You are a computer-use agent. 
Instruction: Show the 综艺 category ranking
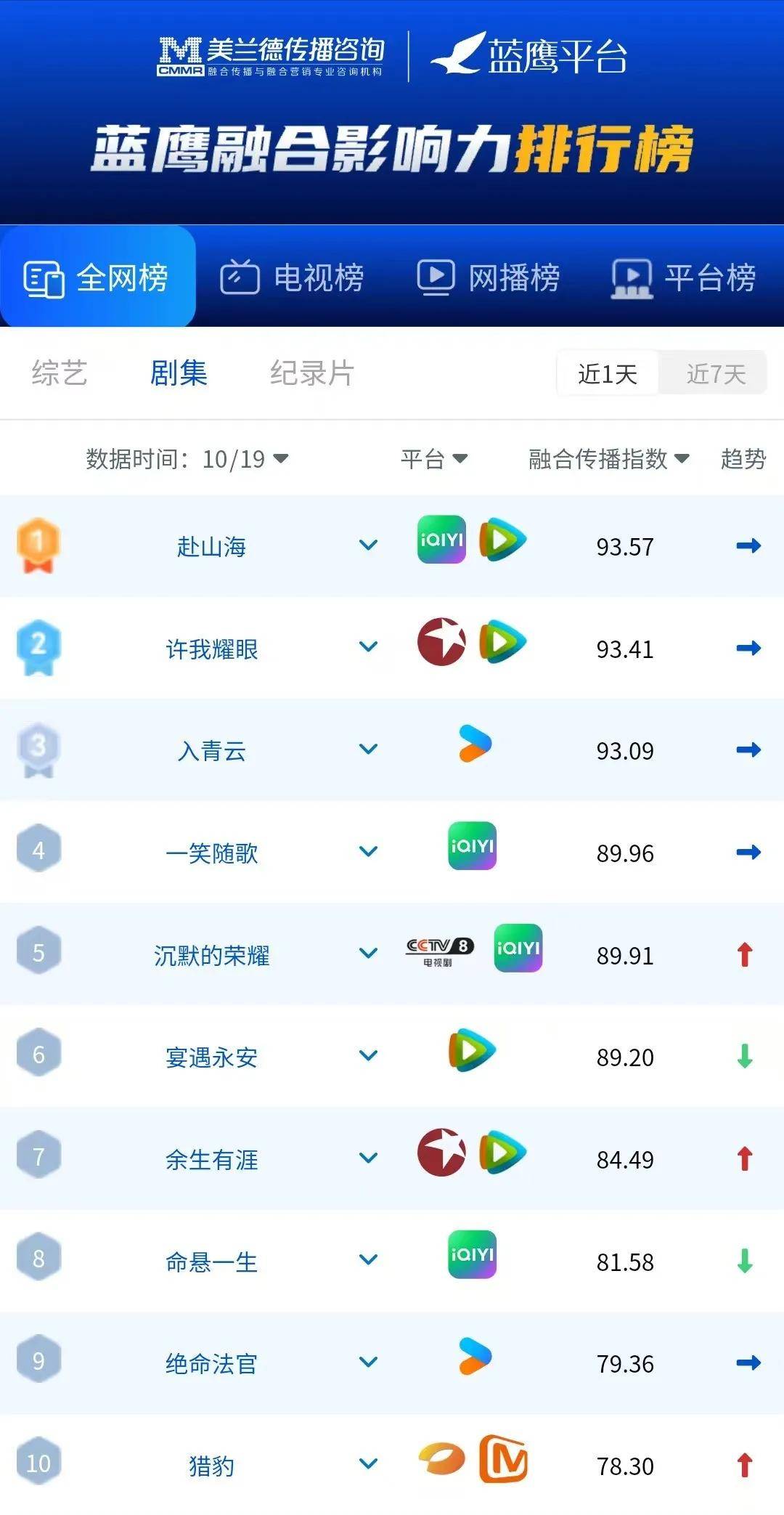(x=60, y=373)
